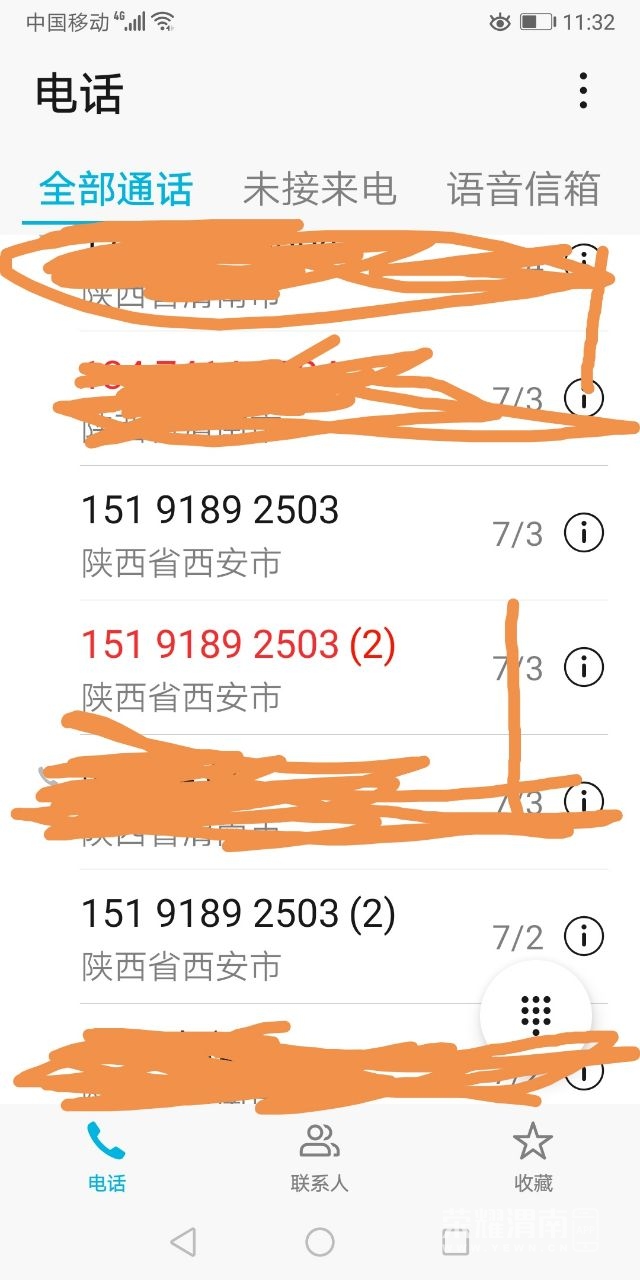Screen dimensions: 640x1280
Task: Redial 151 9189 2503 (2) dated 7/2
Action: [238, 933]
